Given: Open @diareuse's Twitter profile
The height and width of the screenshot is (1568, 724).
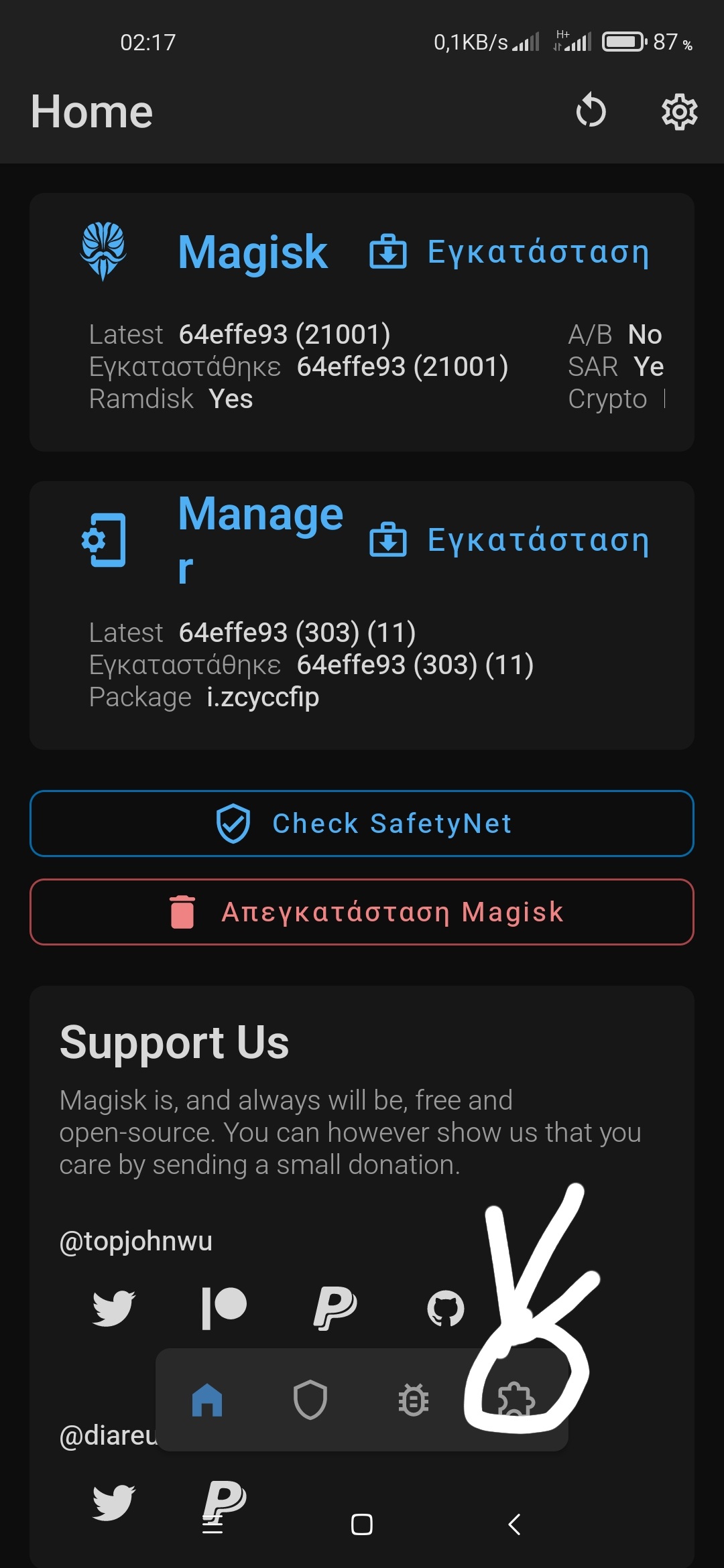Looking at the screenshot, I should [113, 1502].
